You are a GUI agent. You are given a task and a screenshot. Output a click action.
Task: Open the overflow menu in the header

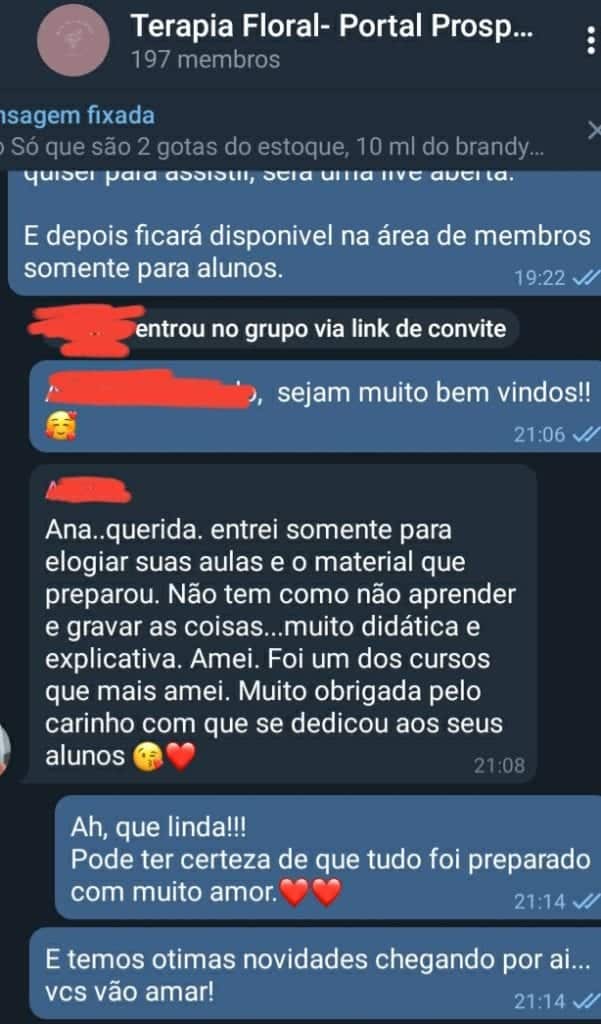[590, 42]
